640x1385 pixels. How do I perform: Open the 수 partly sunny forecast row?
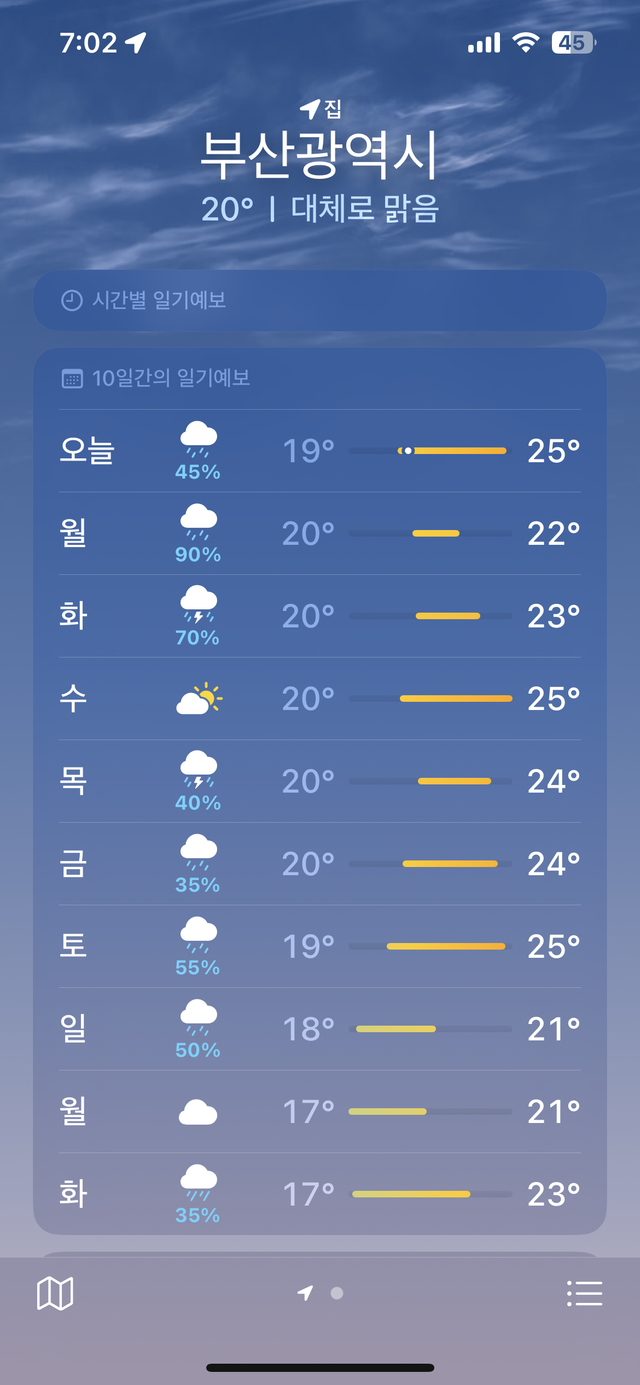(319, 699)
